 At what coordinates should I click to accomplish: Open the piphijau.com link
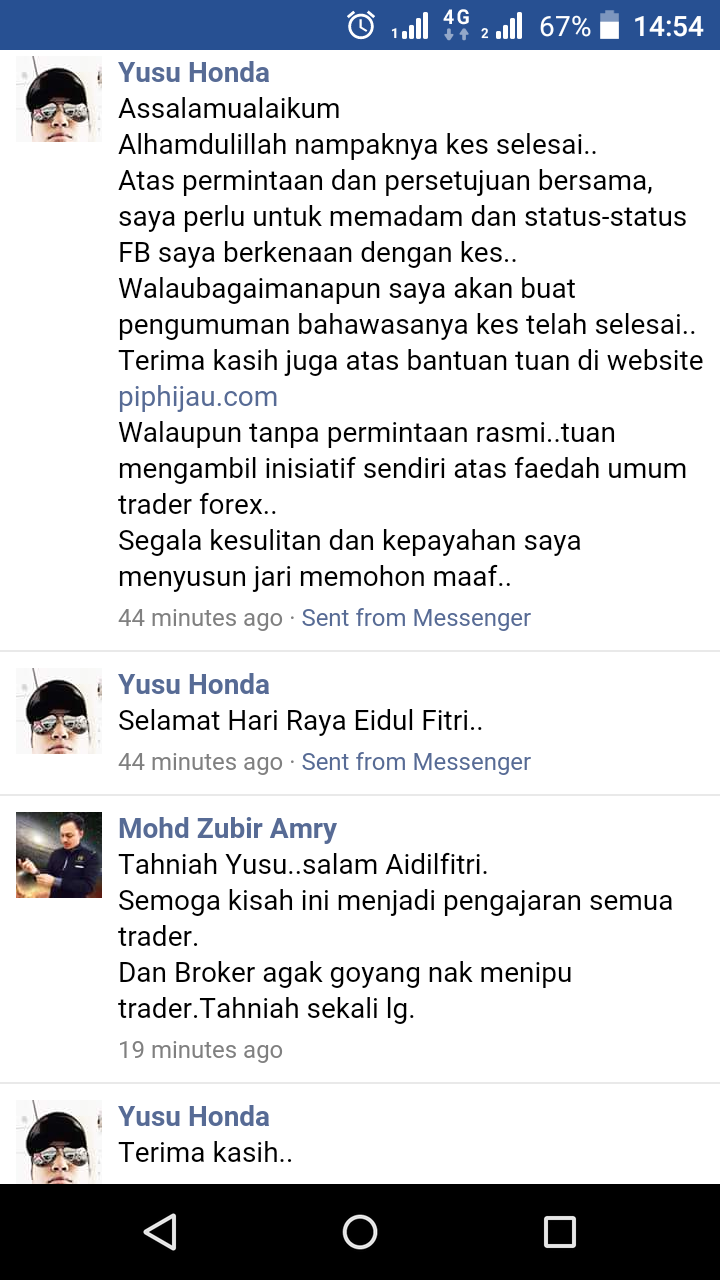198,397
